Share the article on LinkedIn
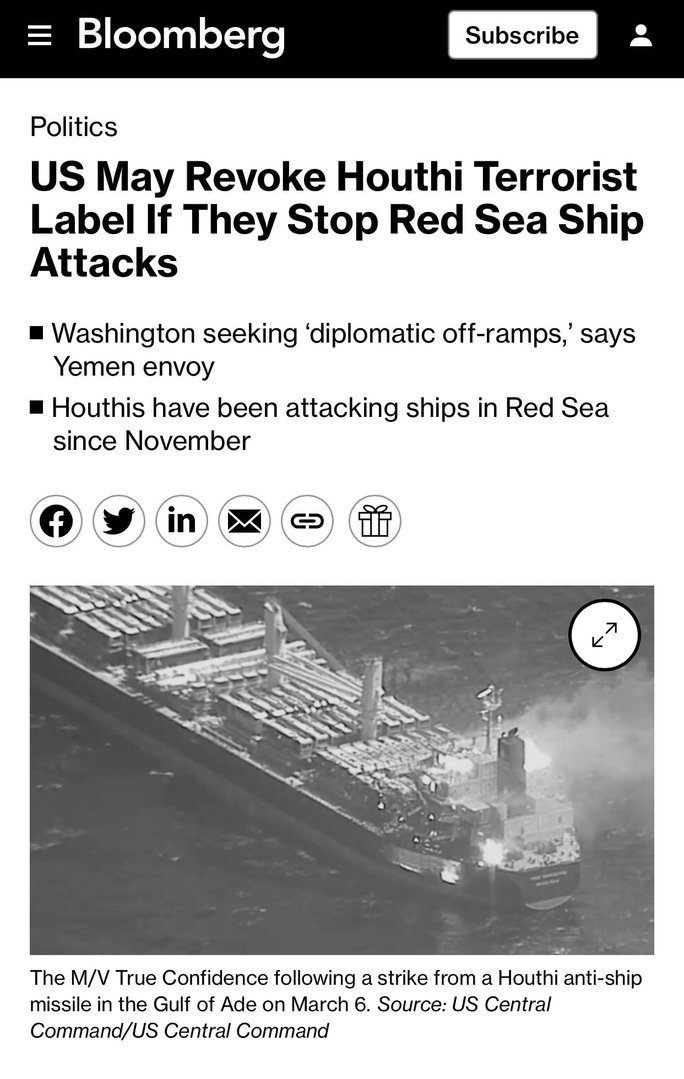This screenshot has width=684, height=1079. pyautogui.click(x=181, y=521)
